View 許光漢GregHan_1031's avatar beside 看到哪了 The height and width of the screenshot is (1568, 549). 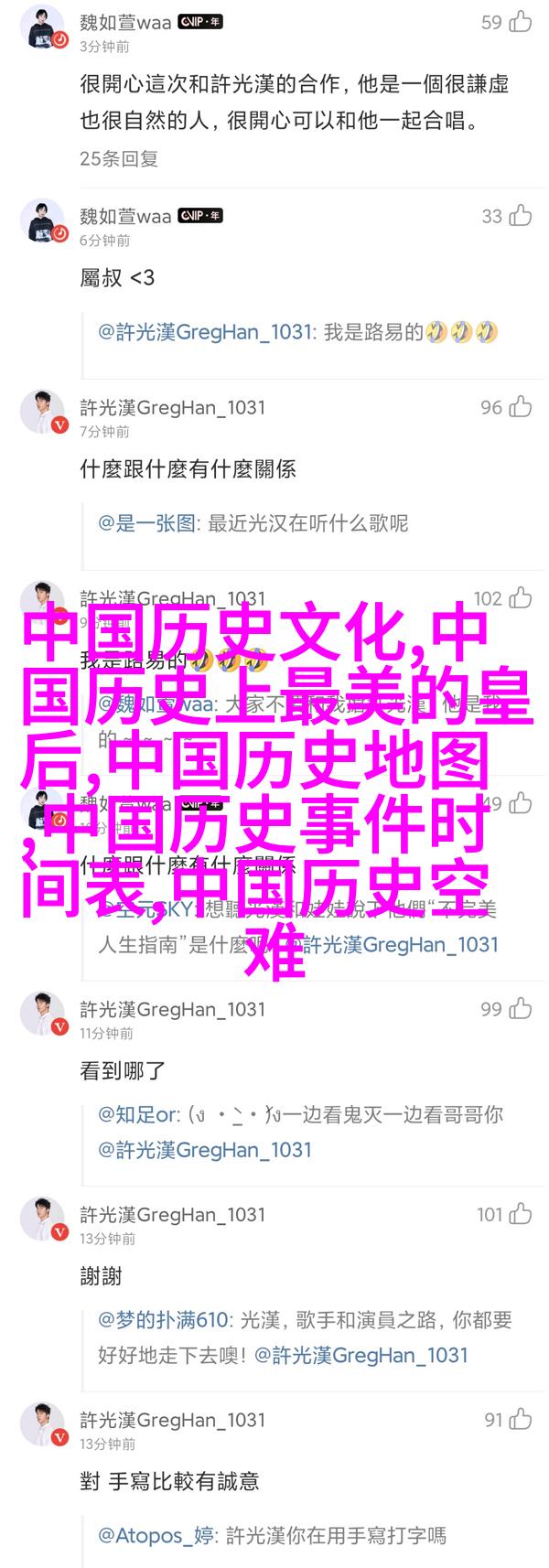(x=43, y=1014)
